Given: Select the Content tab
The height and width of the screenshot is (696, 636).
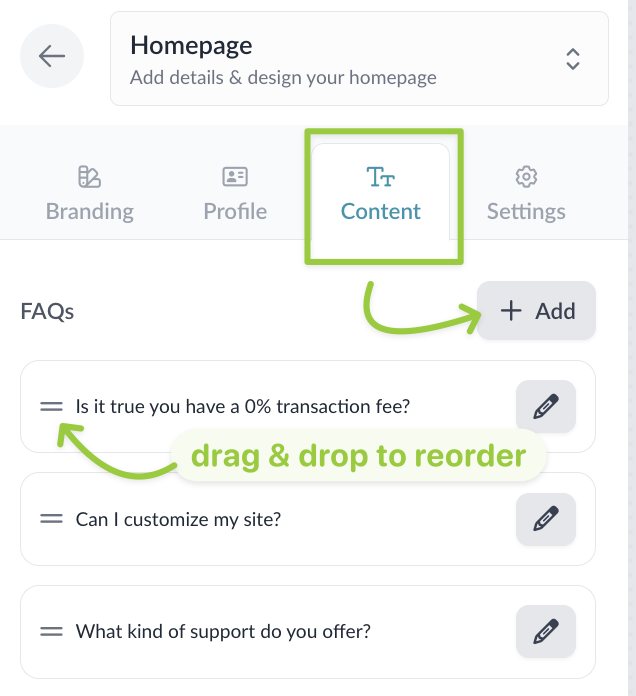Looking at the screenshot, I should click(x=381, y=195).
